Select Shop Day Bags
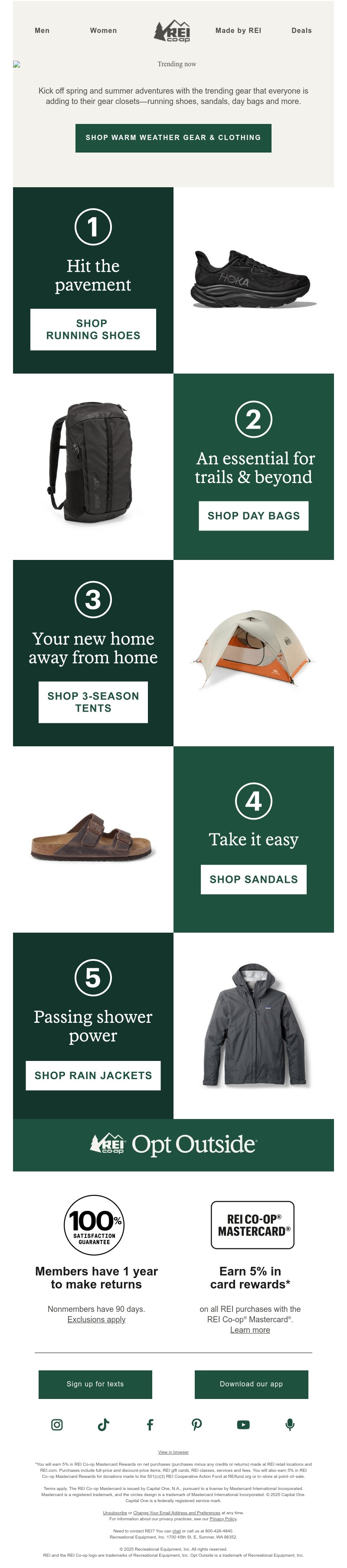Image resolution: width=347 pixels, height=1568 pixels. [253, 516]
